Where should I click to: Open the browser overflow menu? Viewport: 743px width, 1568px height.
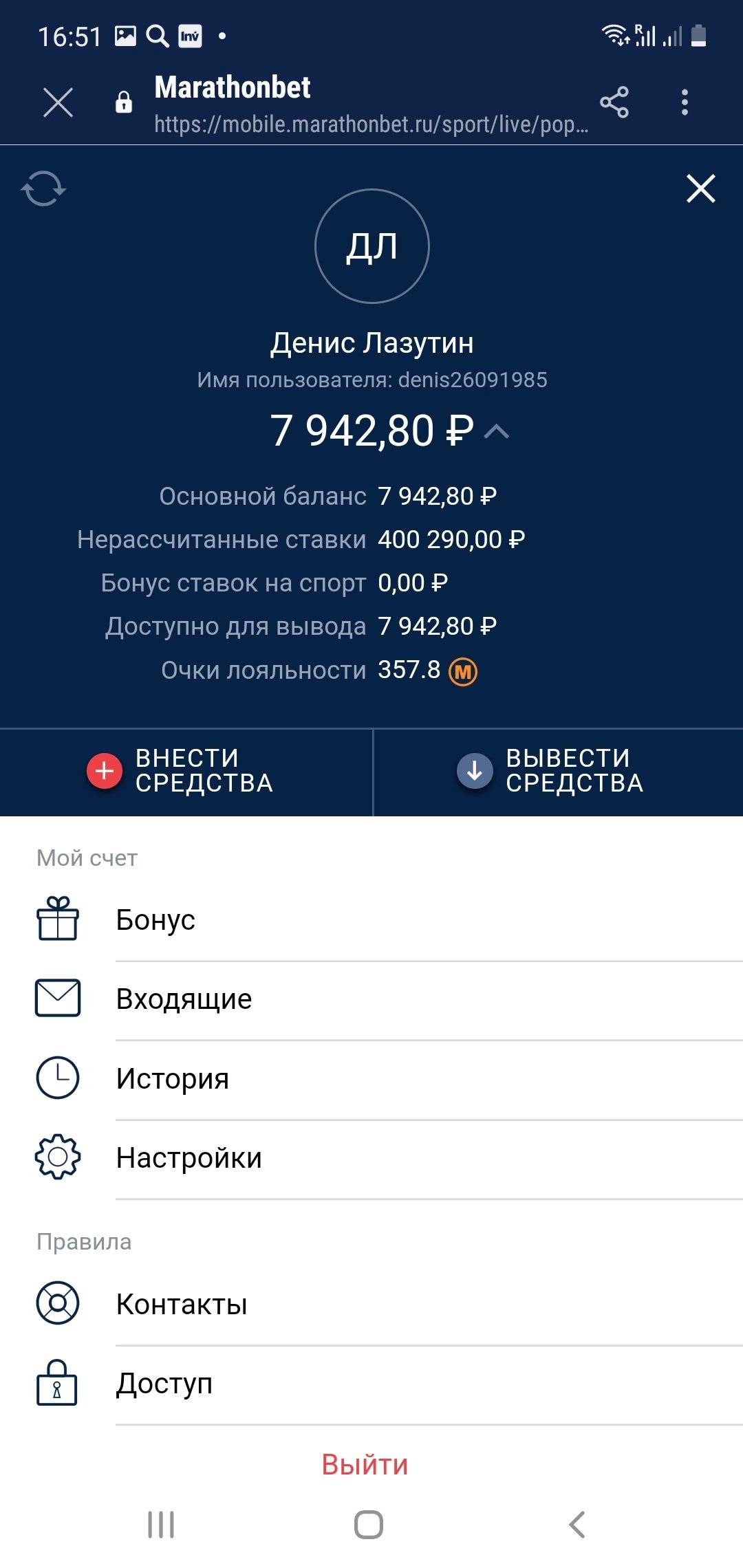tap(684, 102)
